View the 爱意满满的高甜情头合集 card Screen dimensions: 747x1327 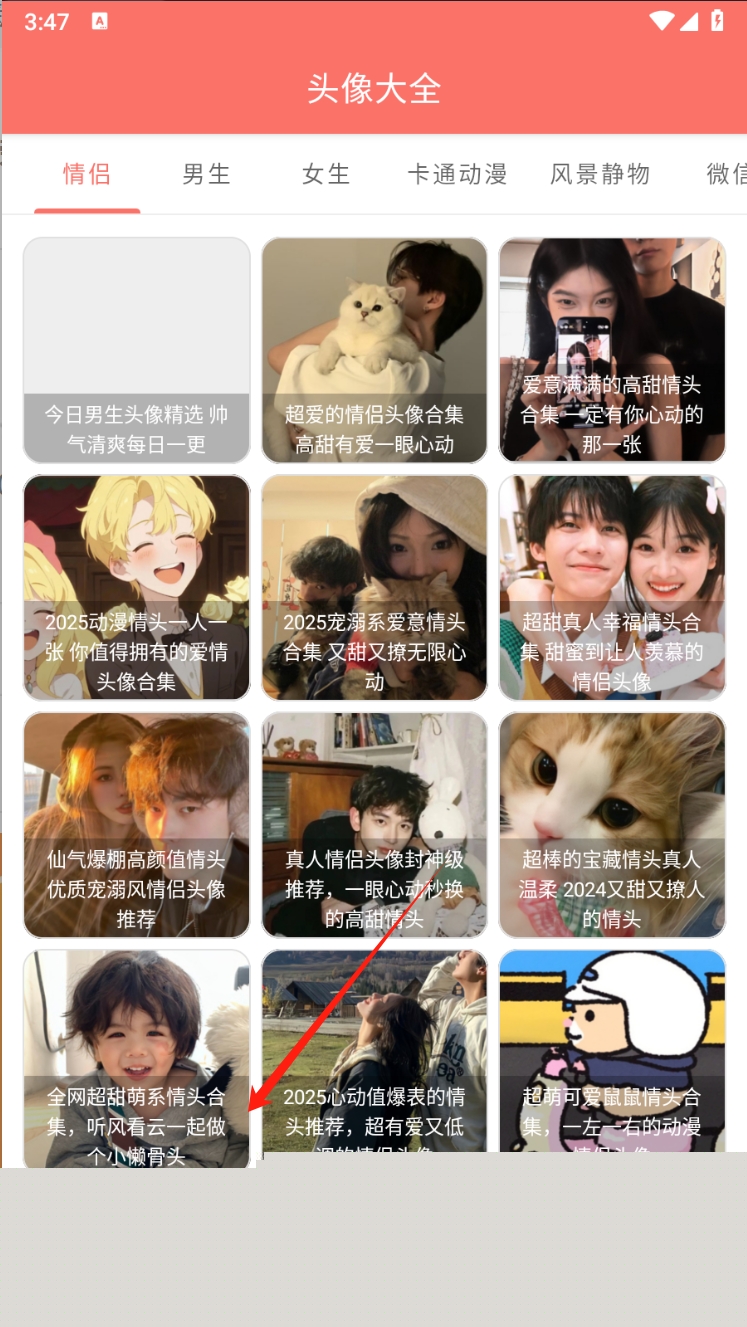612,350
